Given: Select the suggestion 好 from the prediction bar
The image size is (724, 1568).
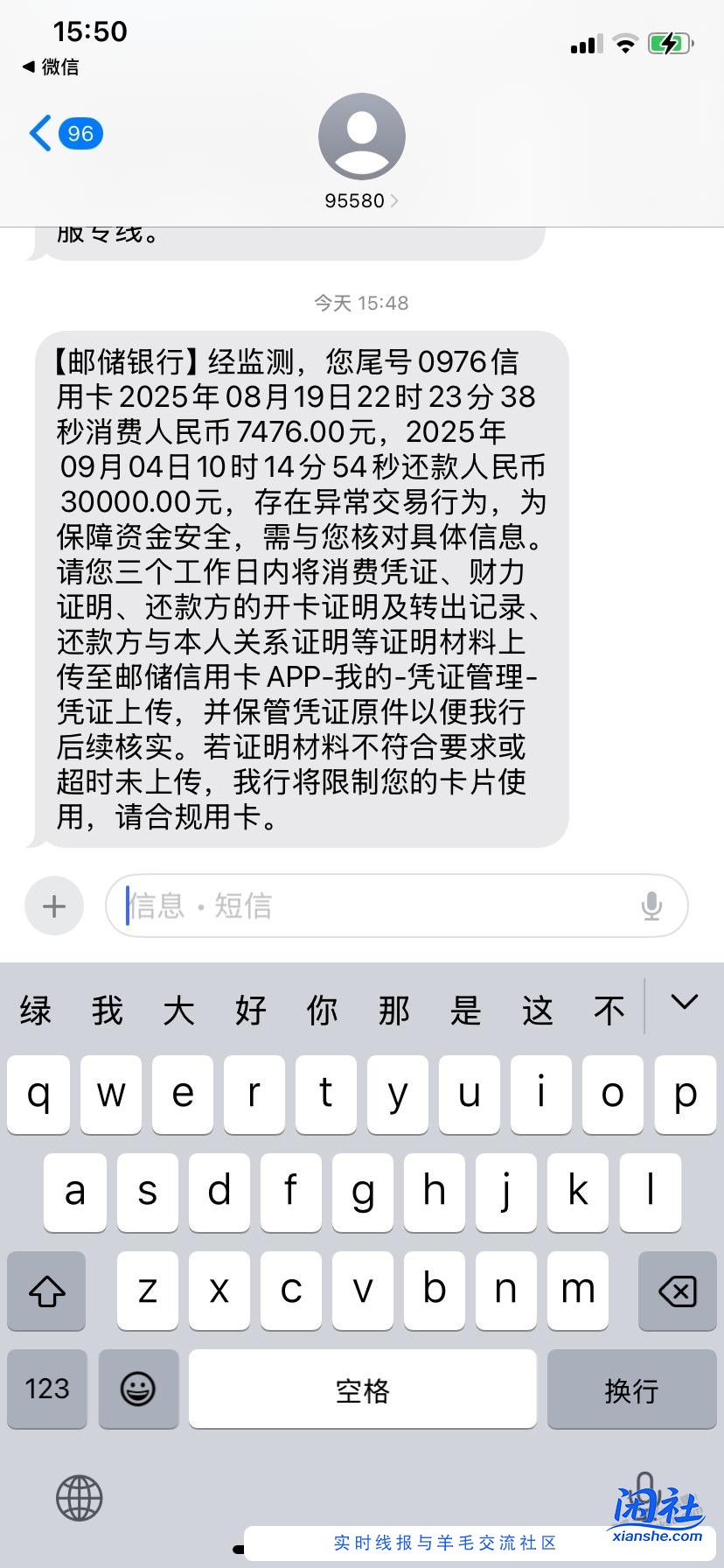Looking at the screenshot, I should pyautogui.click(x=251, y=1011).
